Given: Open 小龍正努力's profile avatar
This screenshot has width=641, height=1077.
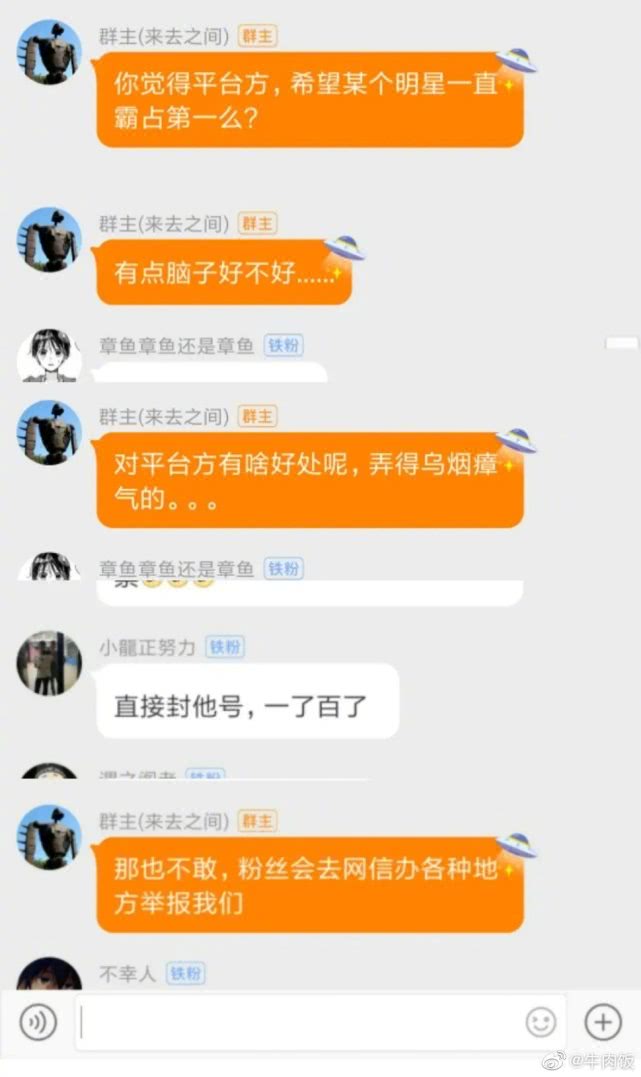Looking at the screenshot, I should 49,662.
